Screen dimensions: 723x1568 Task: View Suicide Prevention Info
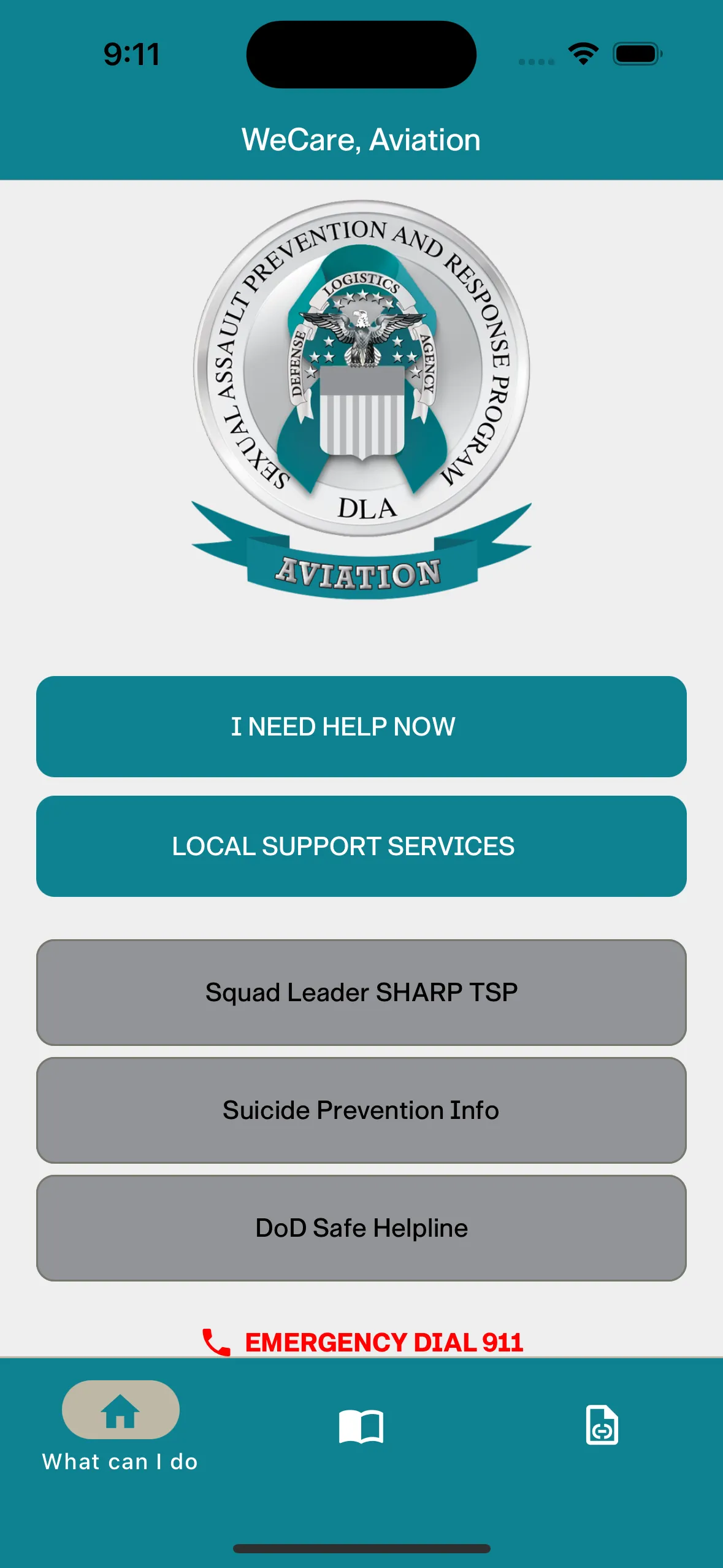361,1110
